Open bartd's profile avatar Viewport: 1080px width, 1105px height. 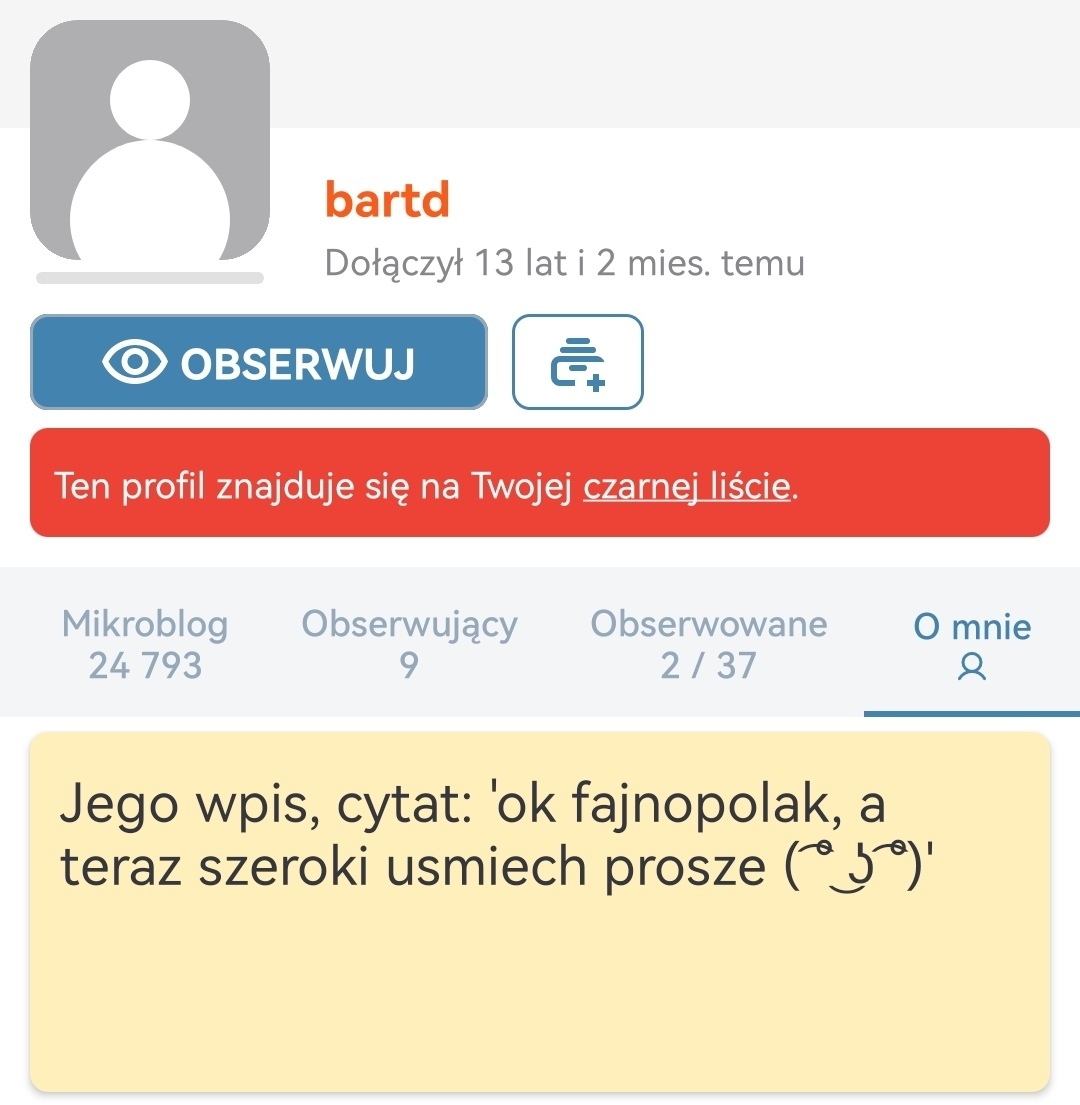tap(150, 140)
